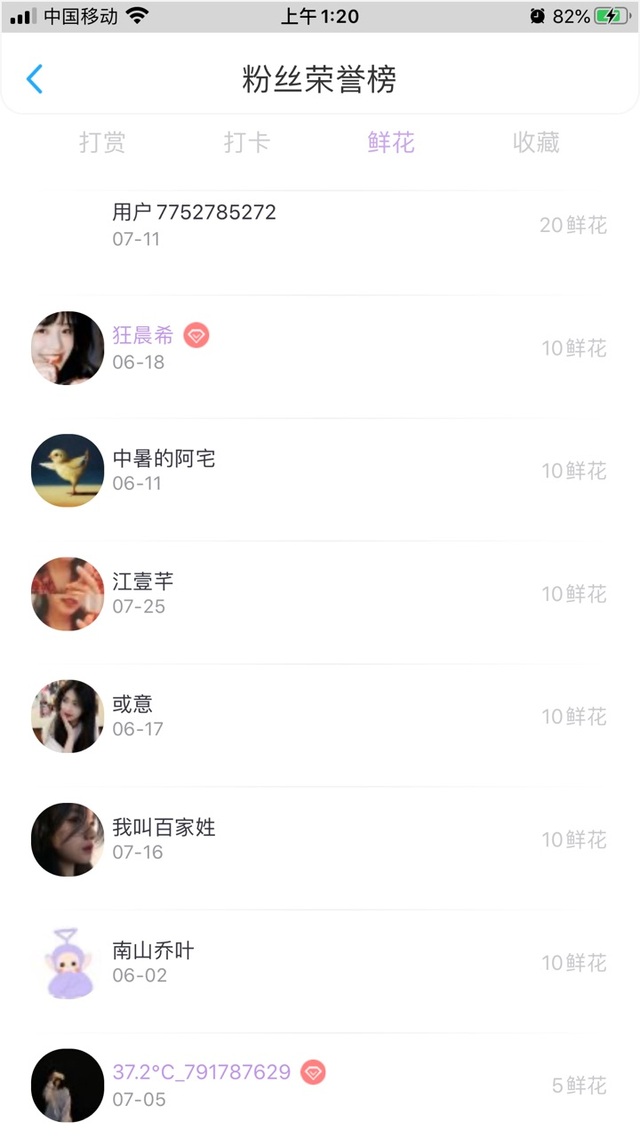The image size is (640, 1138).
Task: Select the 鲜花 tab
Action: coord(391,143)
